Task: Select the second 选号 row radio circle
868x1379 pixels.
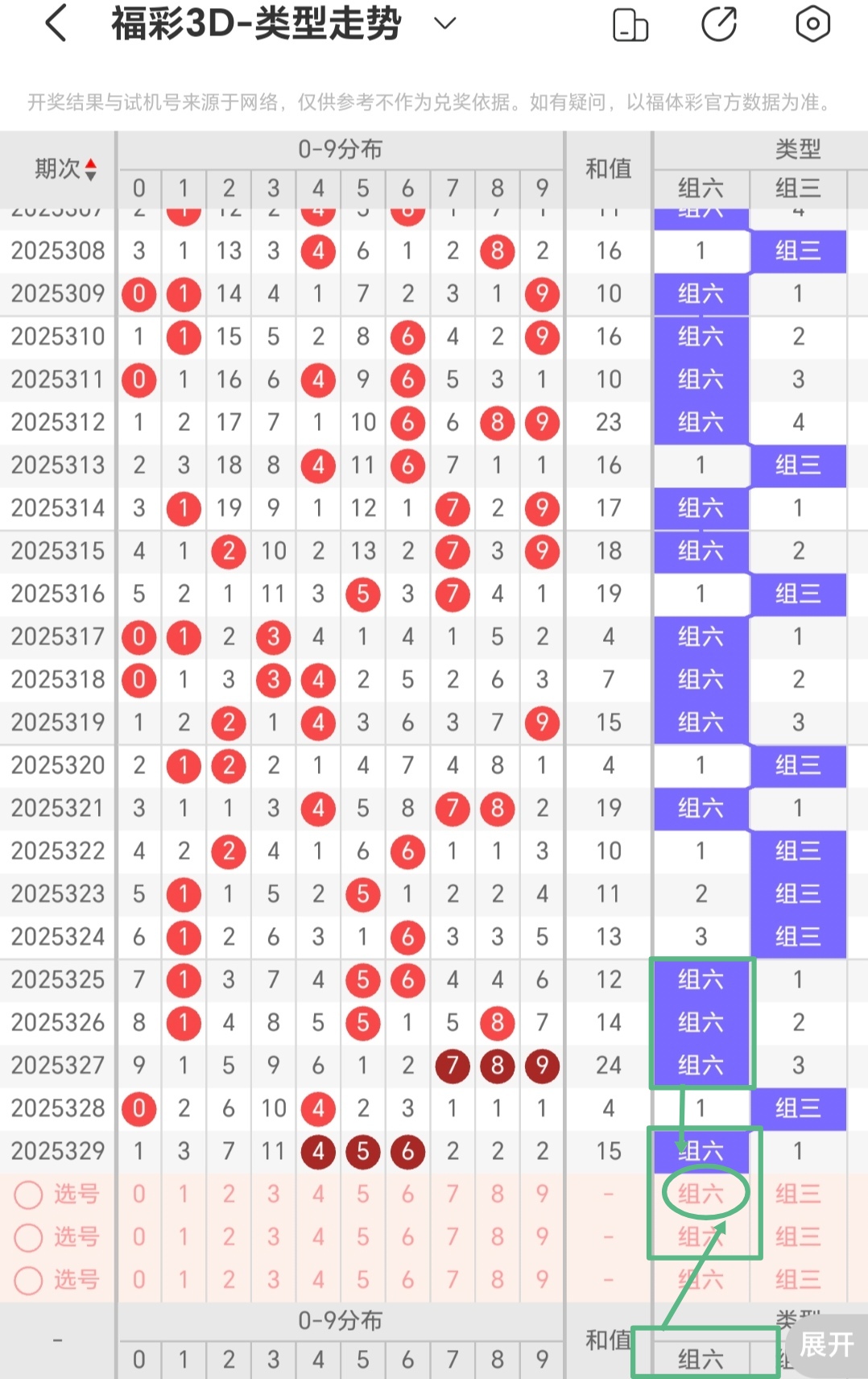Action: point(29,1238)
